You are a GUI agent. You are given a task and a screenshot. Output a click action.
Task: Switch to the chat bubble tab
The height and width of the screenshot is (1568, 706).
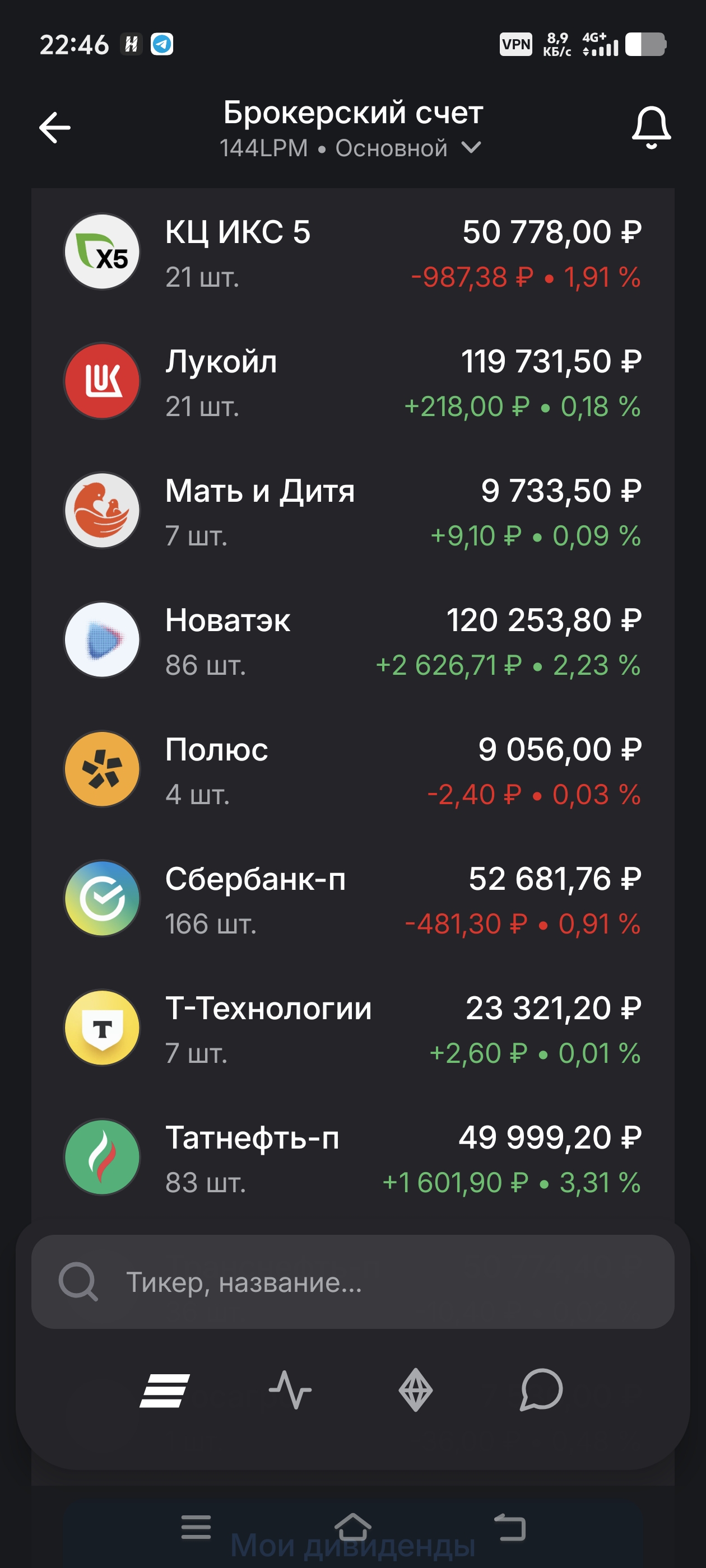[x=541, y=1390]
